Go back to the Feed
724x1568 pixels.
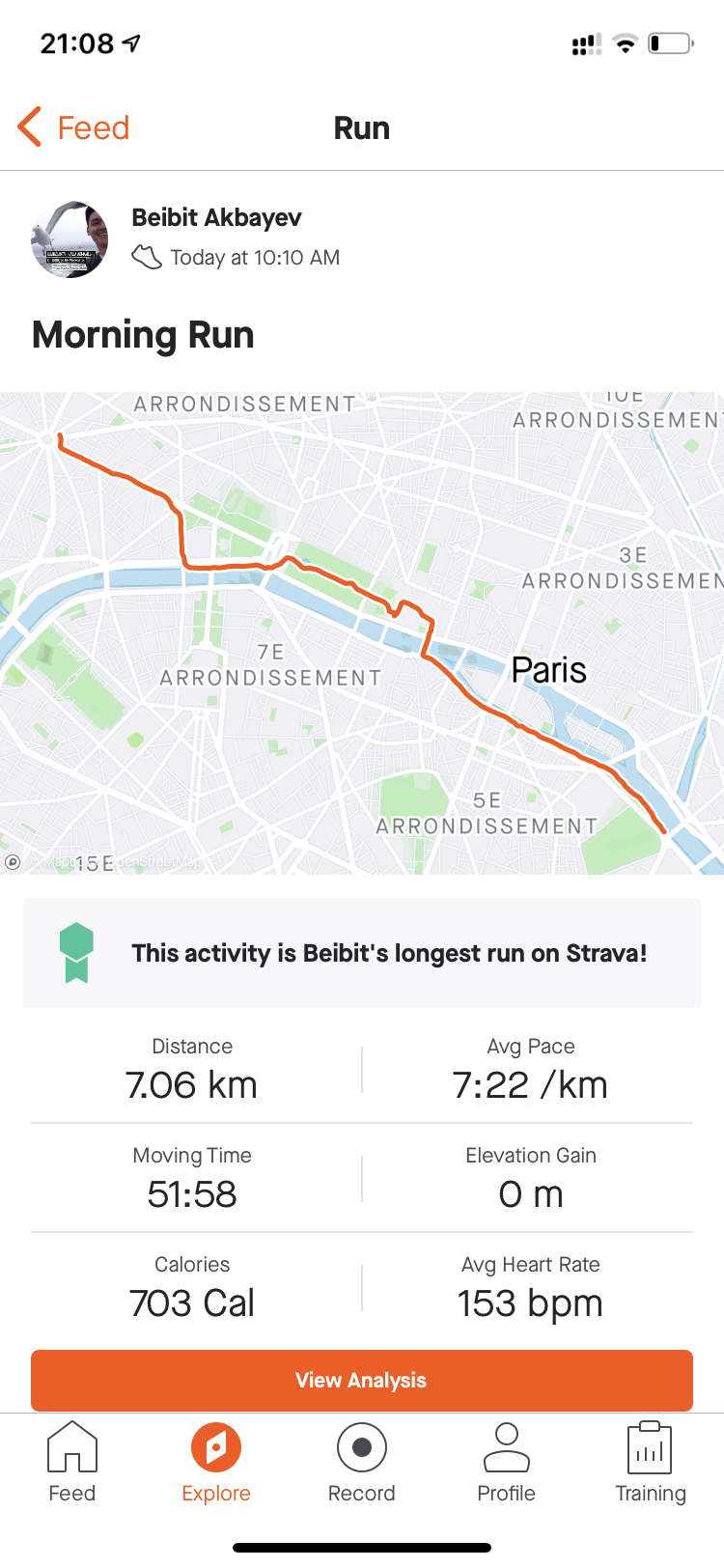point(73,127)
